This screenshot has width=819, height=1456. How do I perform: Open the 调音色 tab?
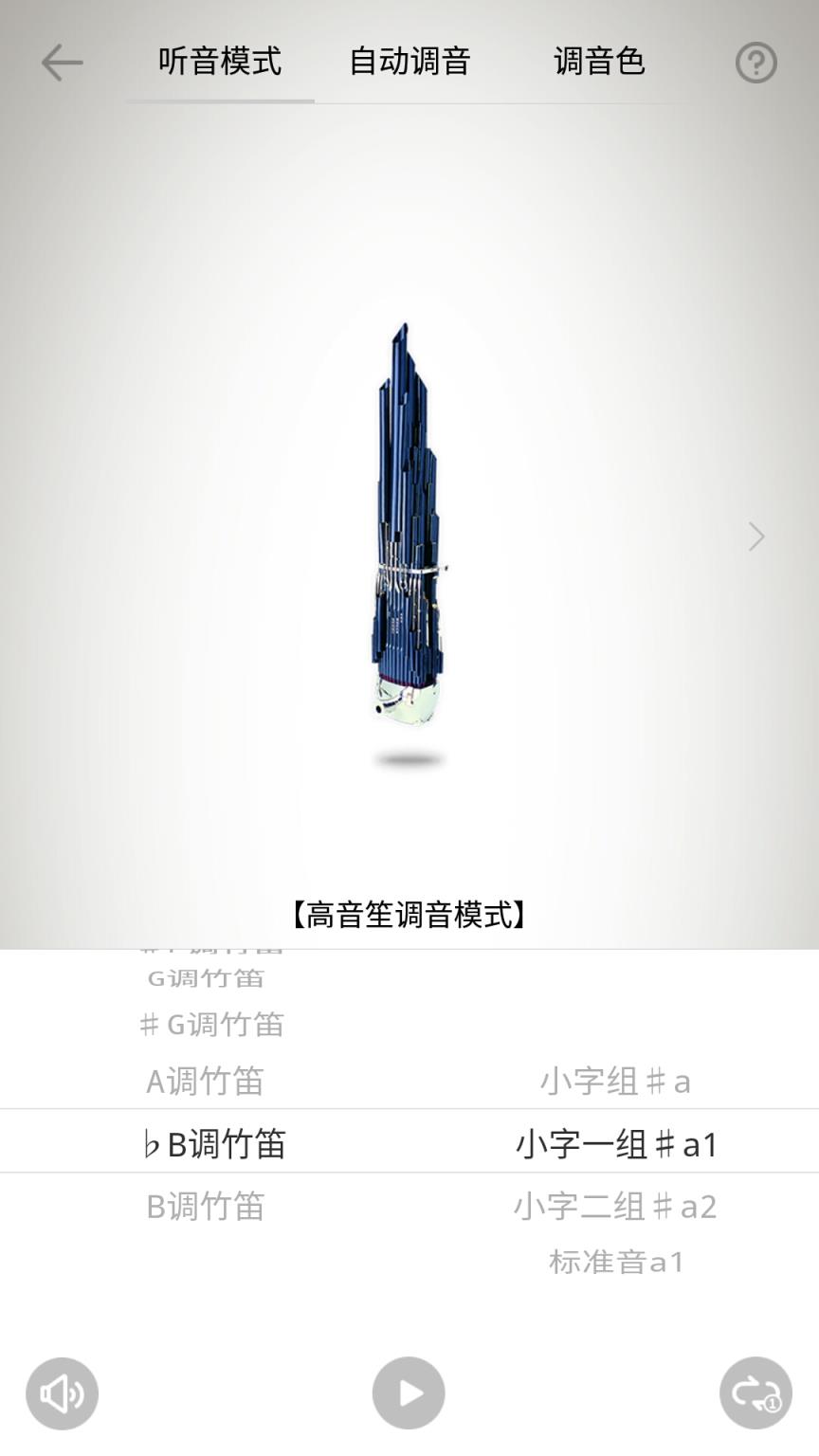point(598,61)
